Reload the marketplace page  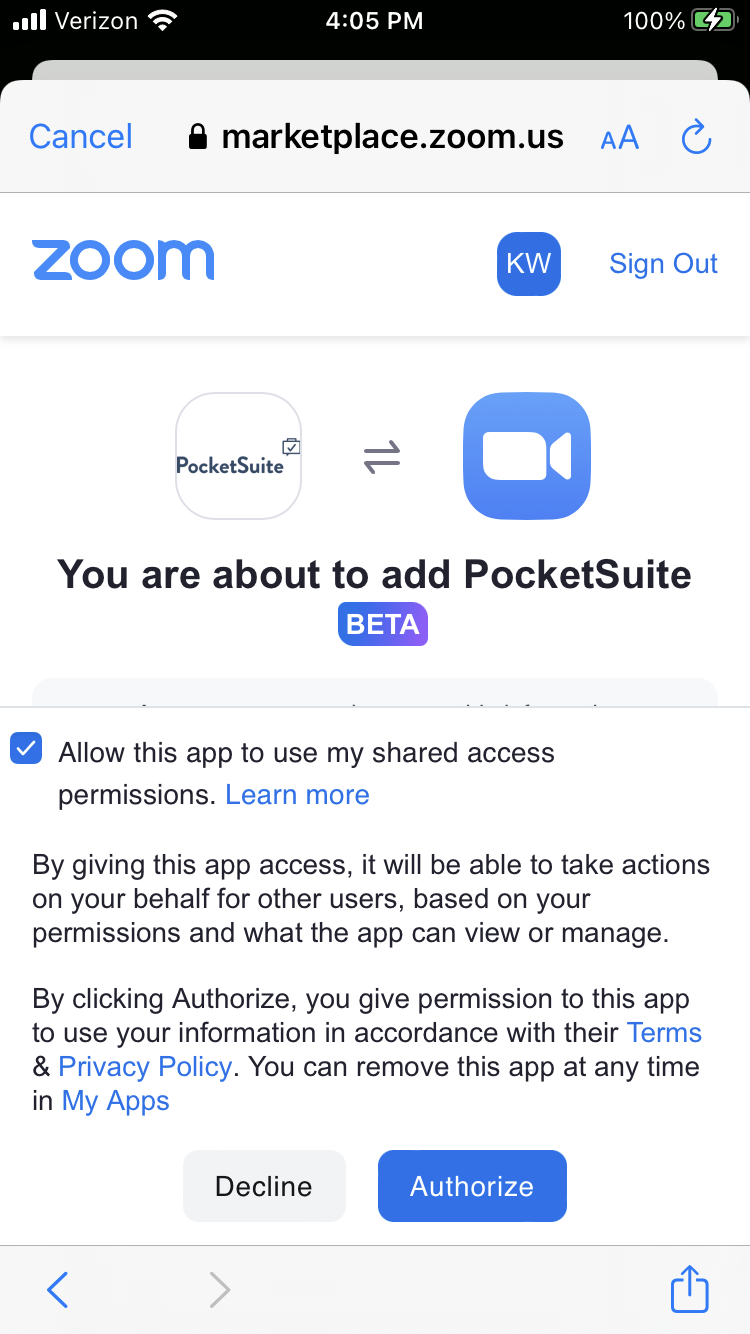(x=696, y=138)
